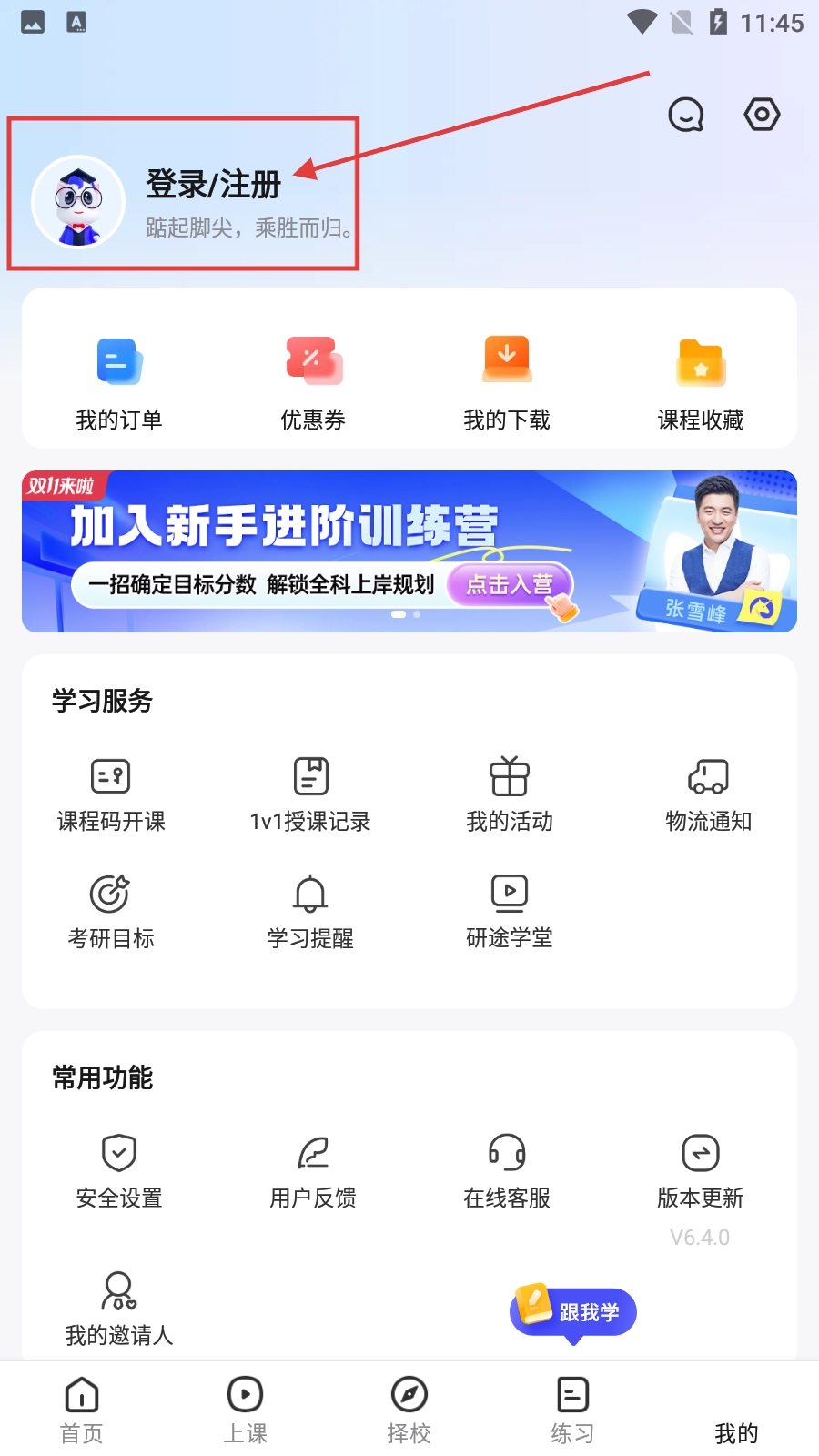Tap 登录/注册 to sign in
Screen dimensions: 819x1456
pyautogui.click(x=213, y=185)
